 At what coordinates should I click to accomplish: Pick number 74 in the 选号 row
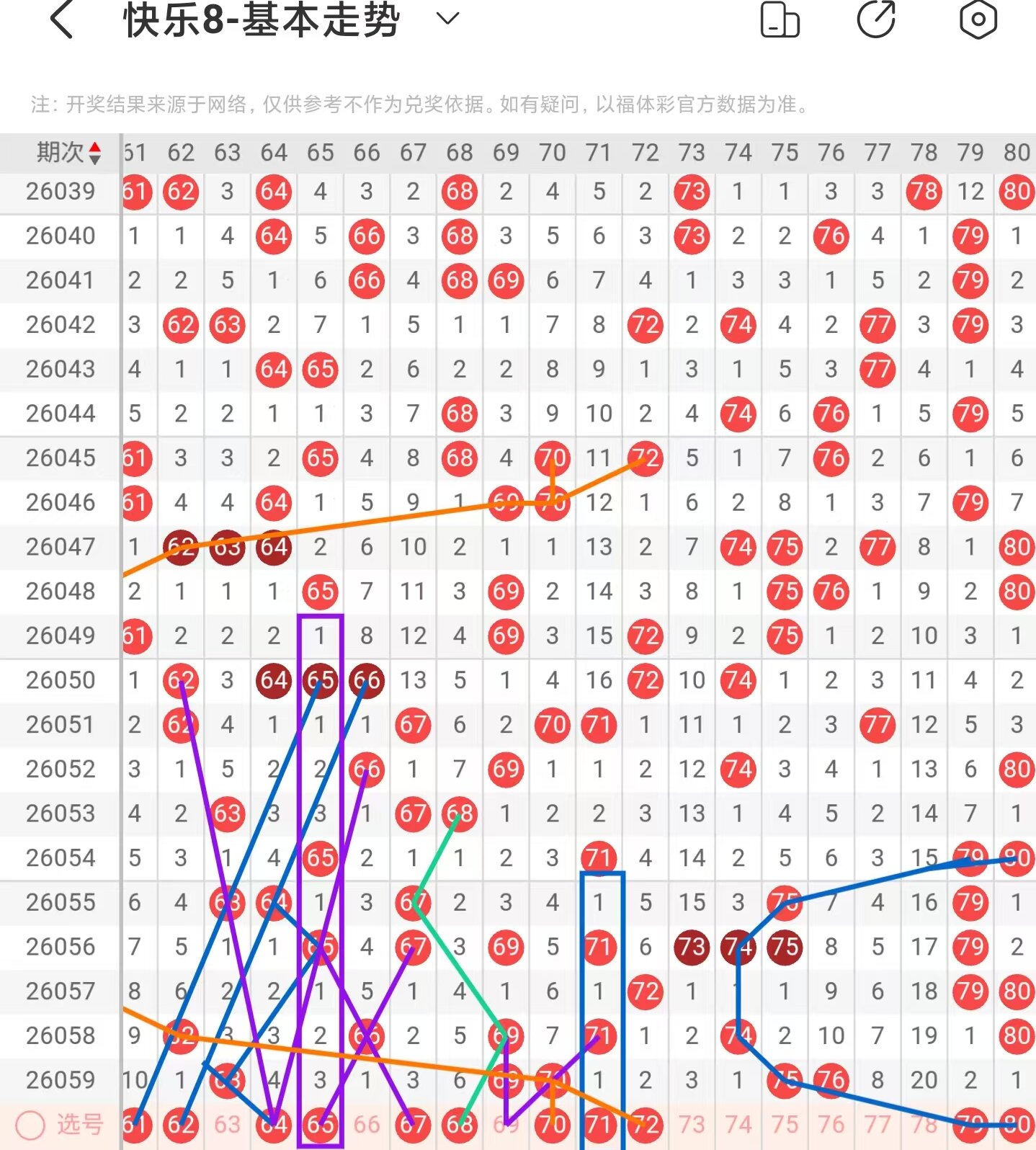[x=738, y=1124]
